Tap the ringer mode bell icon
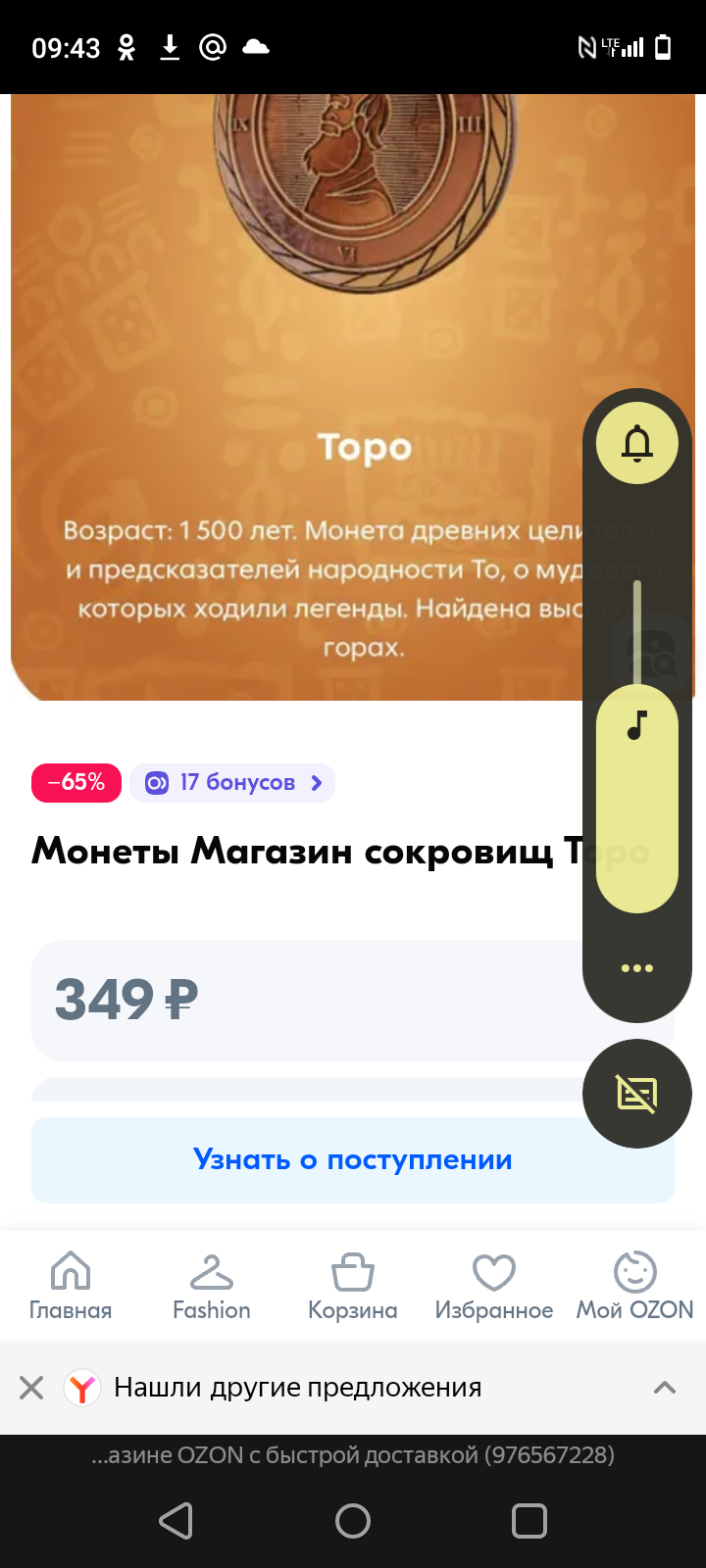The width and height of the screenshot is (706, 1568). click(637, 443)
